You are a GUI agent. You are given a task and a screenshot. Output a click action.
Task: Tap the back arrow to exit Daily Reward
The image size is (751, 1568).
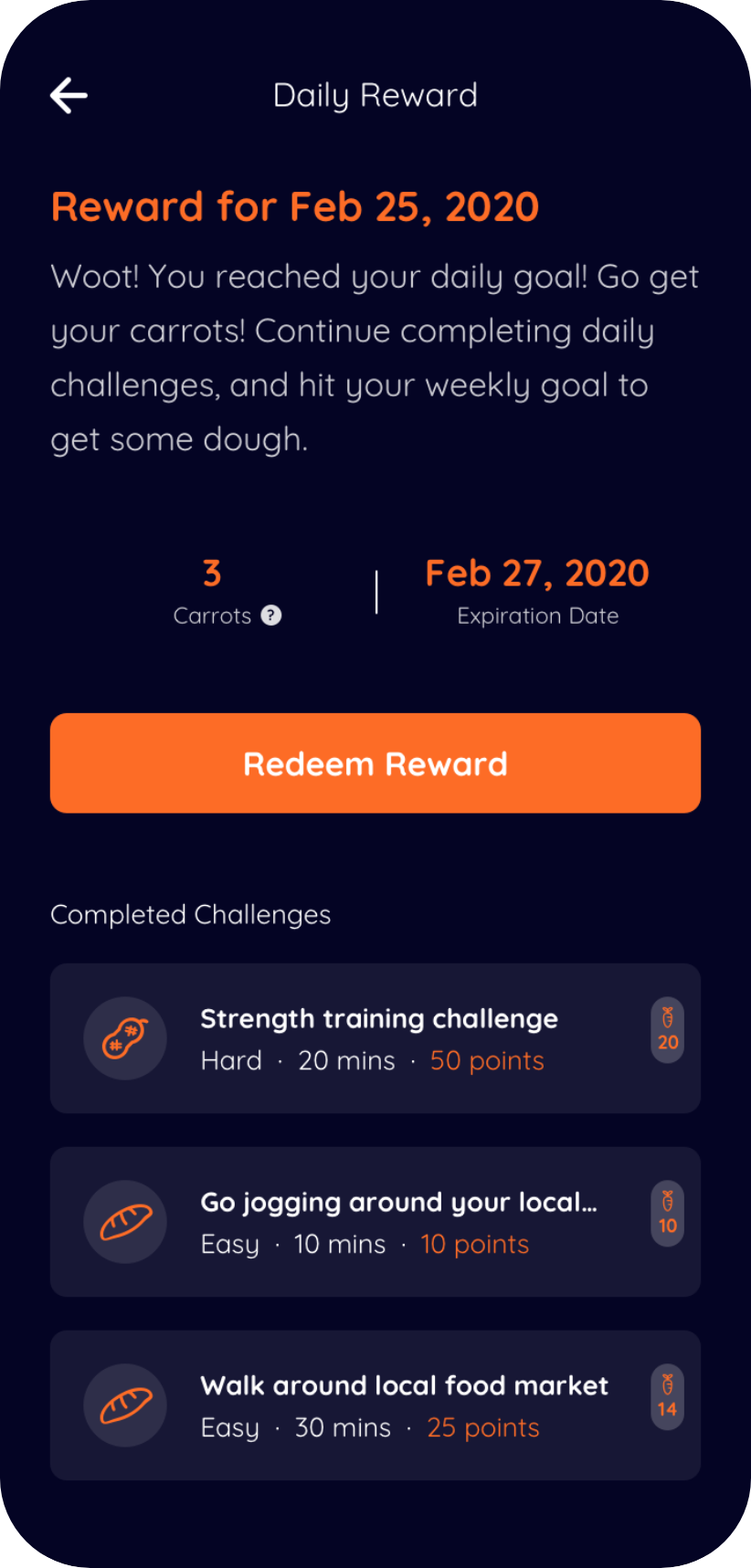tap(68, 95)
